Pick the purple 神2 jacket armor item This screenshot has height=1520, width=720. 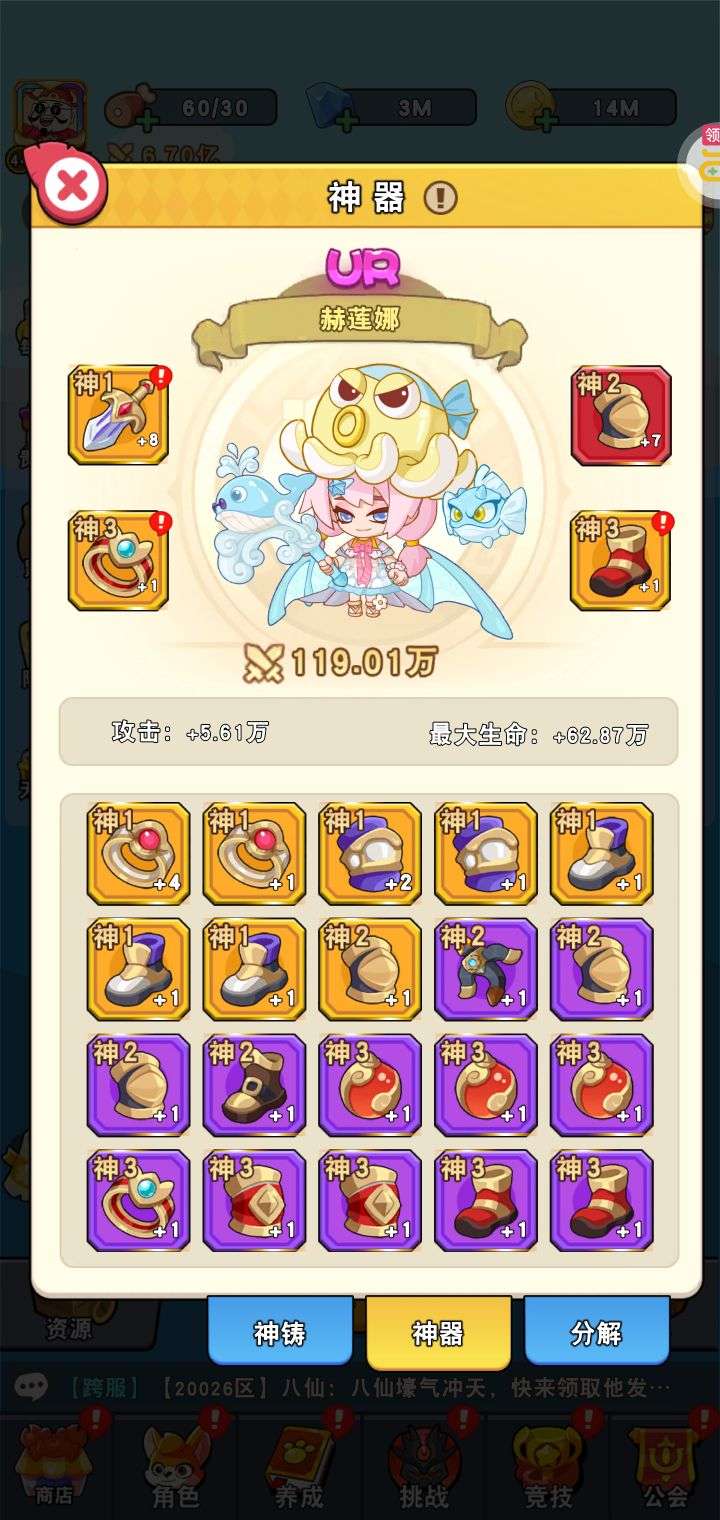[x=486, y=969]
